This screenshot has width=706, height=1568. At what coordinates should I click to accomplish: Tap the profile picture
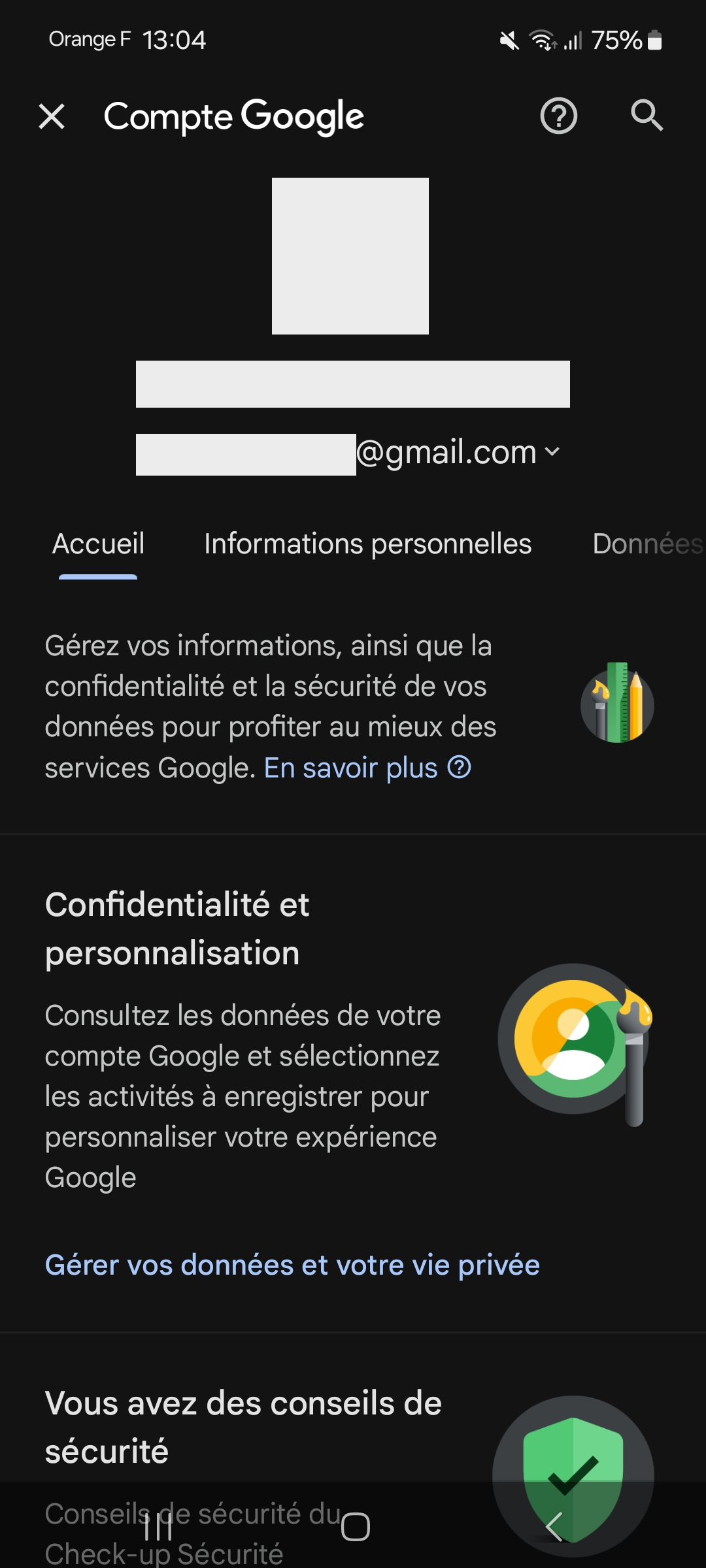(x=350, y=256)
